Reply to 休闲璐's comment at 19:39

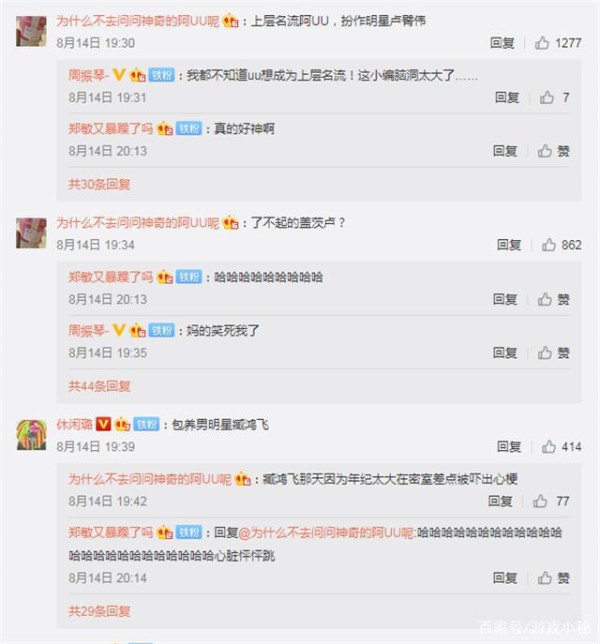point(509,447)
